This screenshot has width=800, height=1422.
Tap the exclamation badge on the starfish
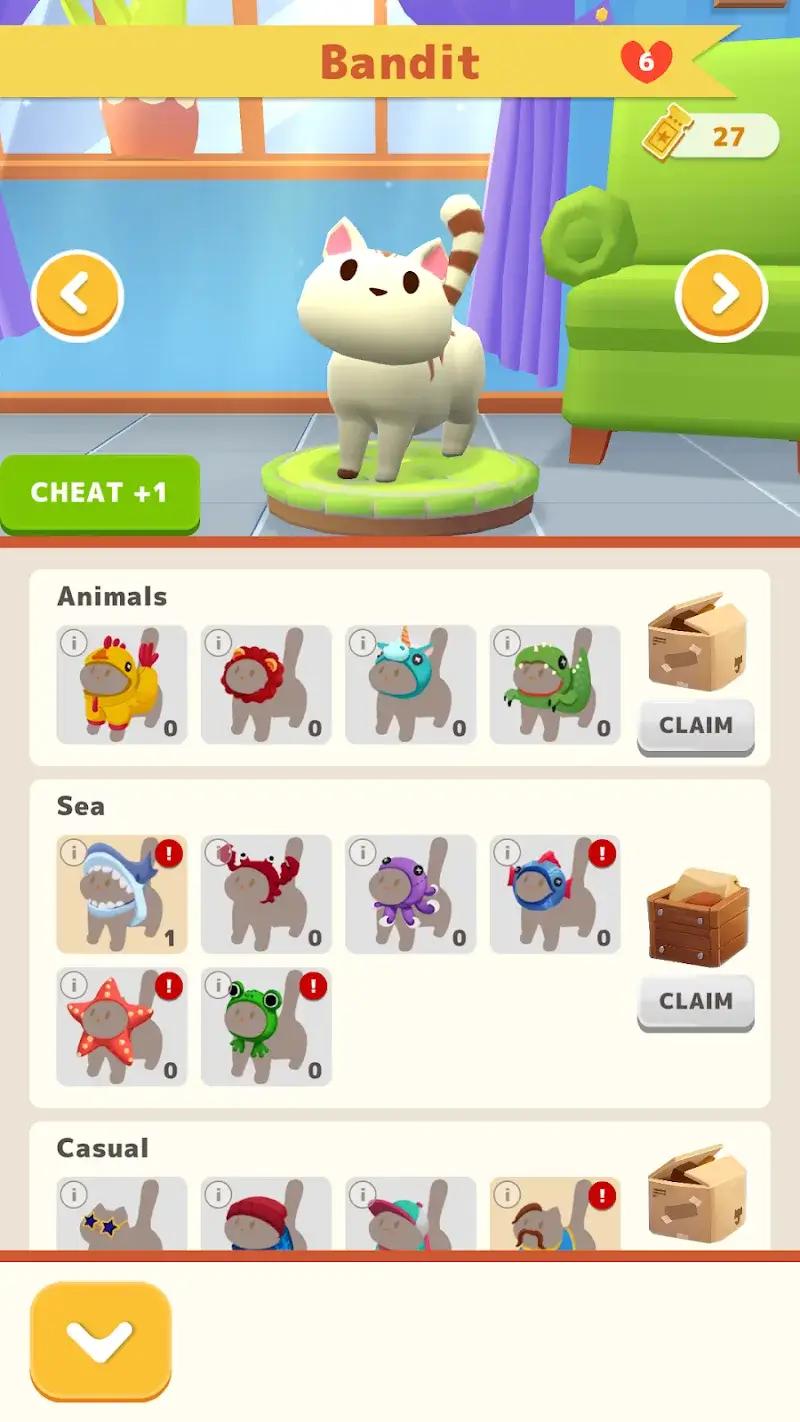click(x=170, y=985)
